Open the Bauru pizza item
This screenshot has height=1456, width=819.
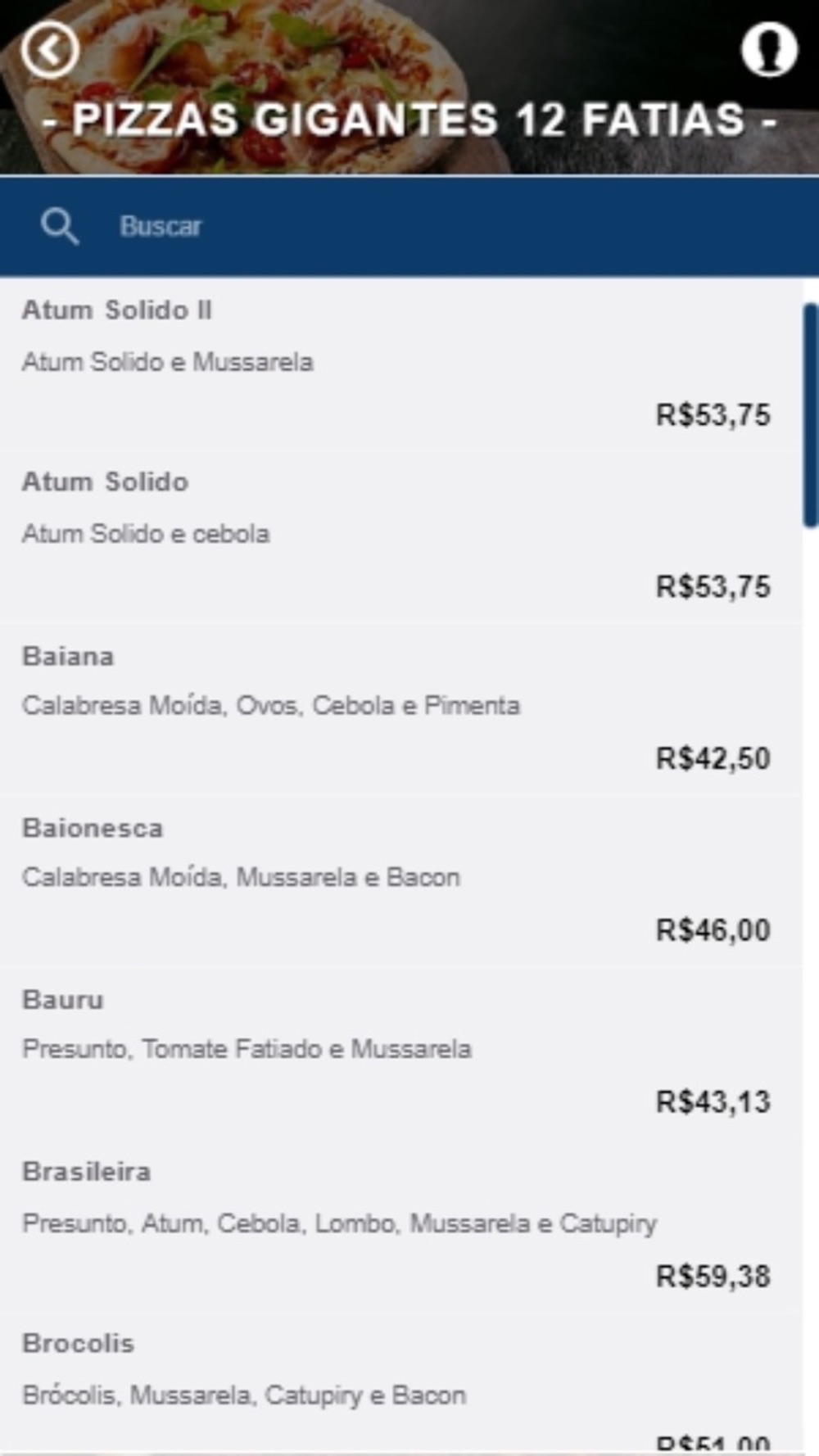[x=401, y=1052]
